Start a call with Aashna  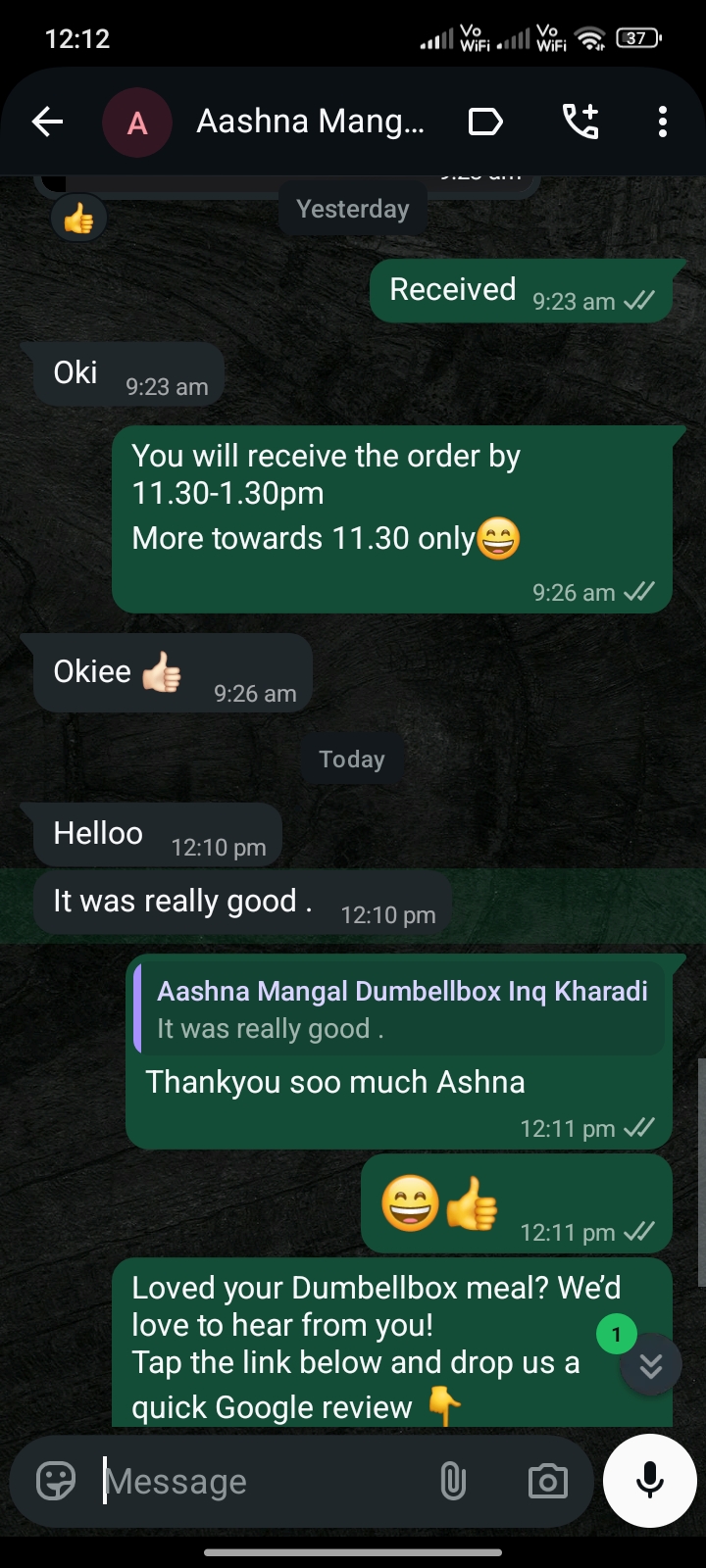click(580, 122)
